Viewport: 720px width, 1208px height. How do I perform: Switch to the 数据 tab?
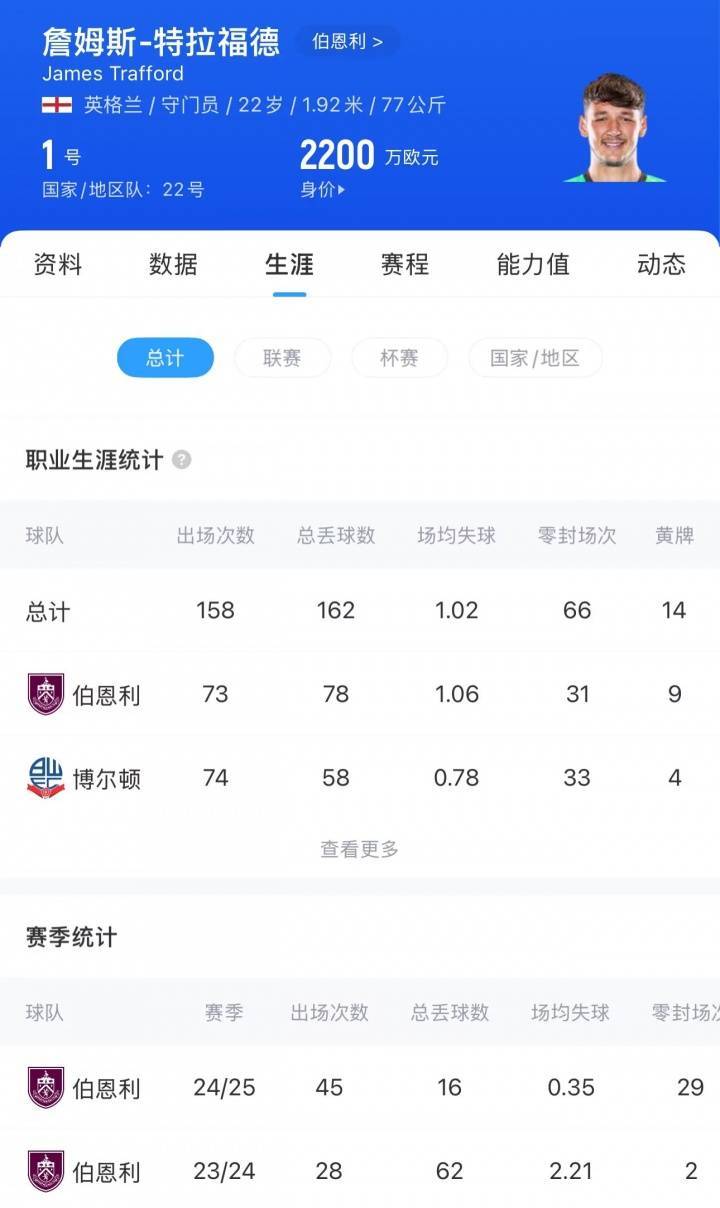(173, 264)
